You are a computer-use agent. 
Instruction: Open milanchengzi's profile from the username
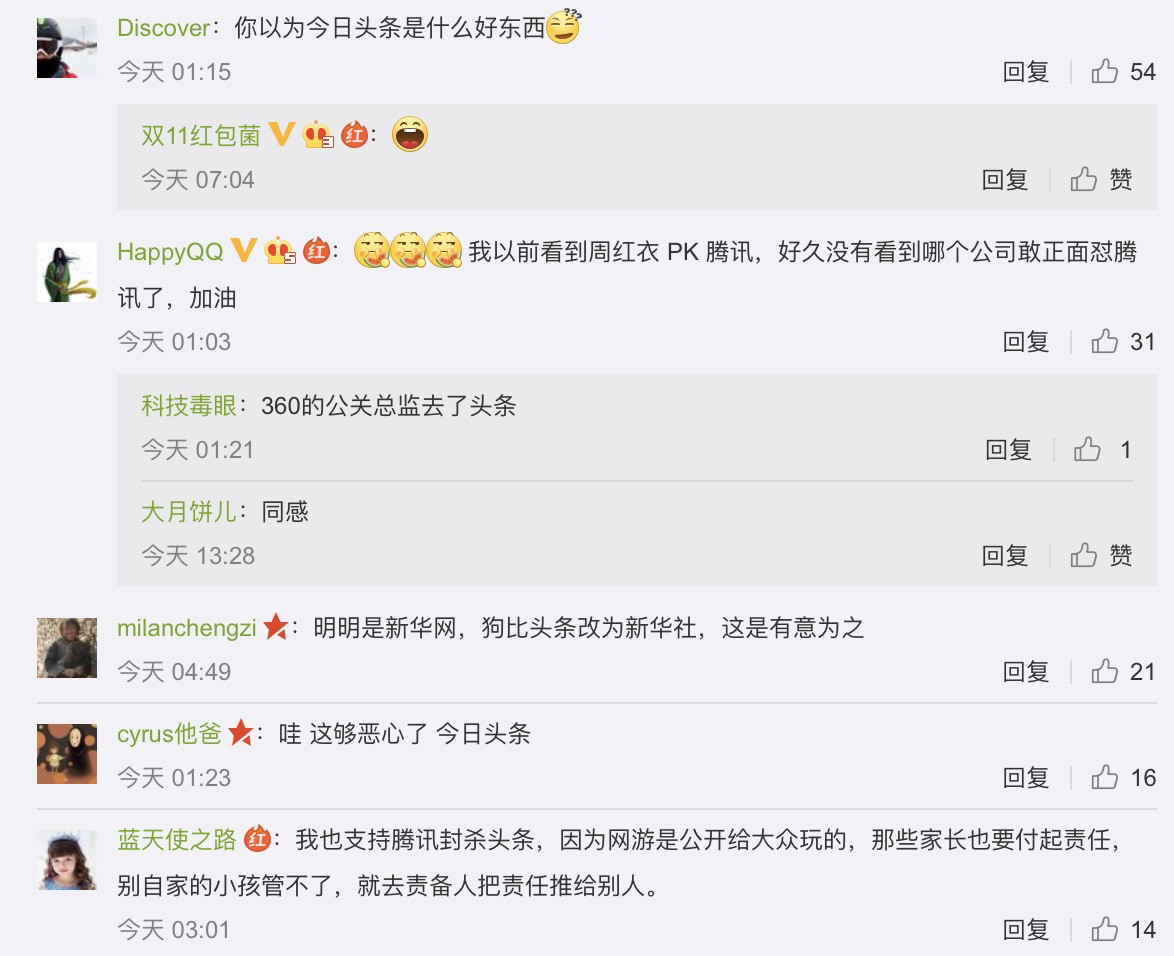tap(187, 628)
